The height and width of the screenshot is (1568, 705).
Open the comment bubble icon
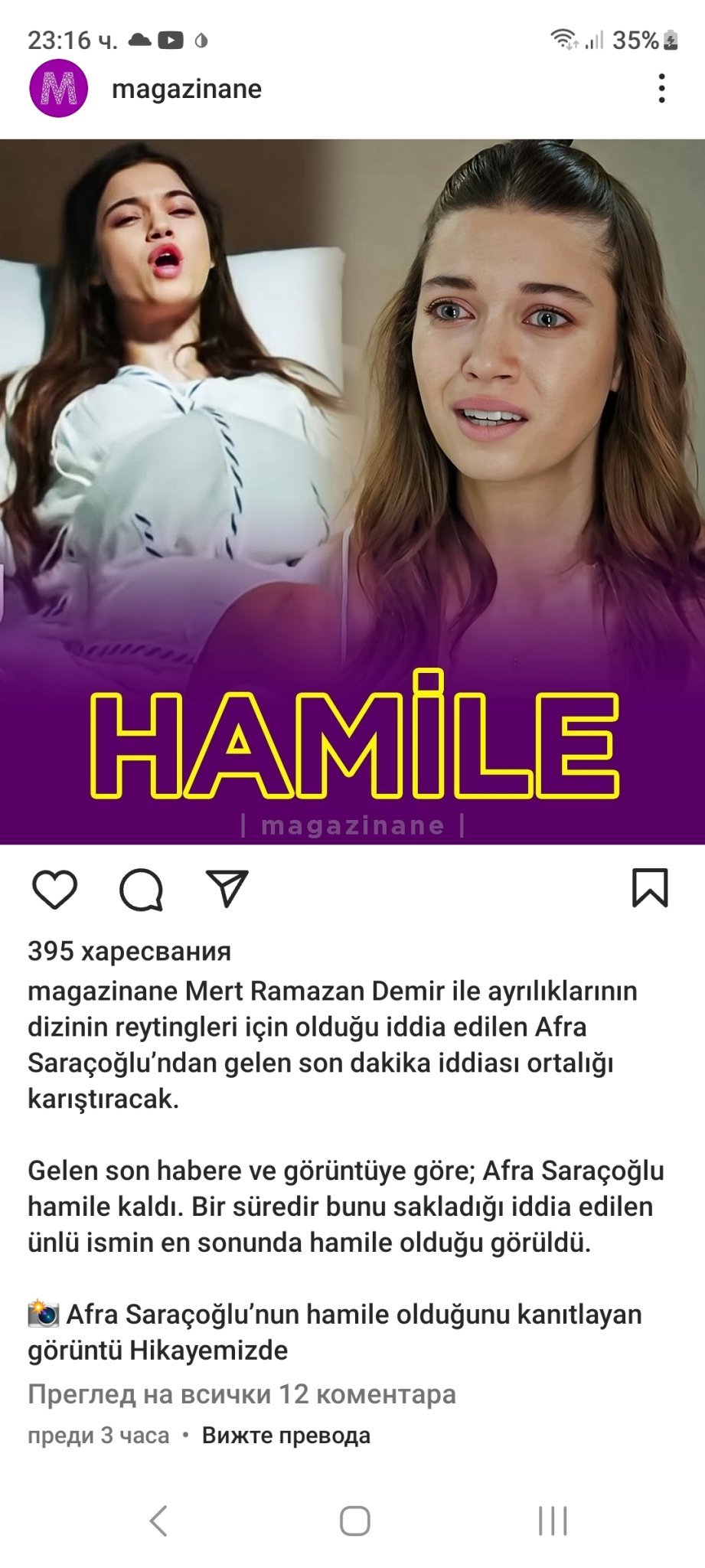pos(142,889)
